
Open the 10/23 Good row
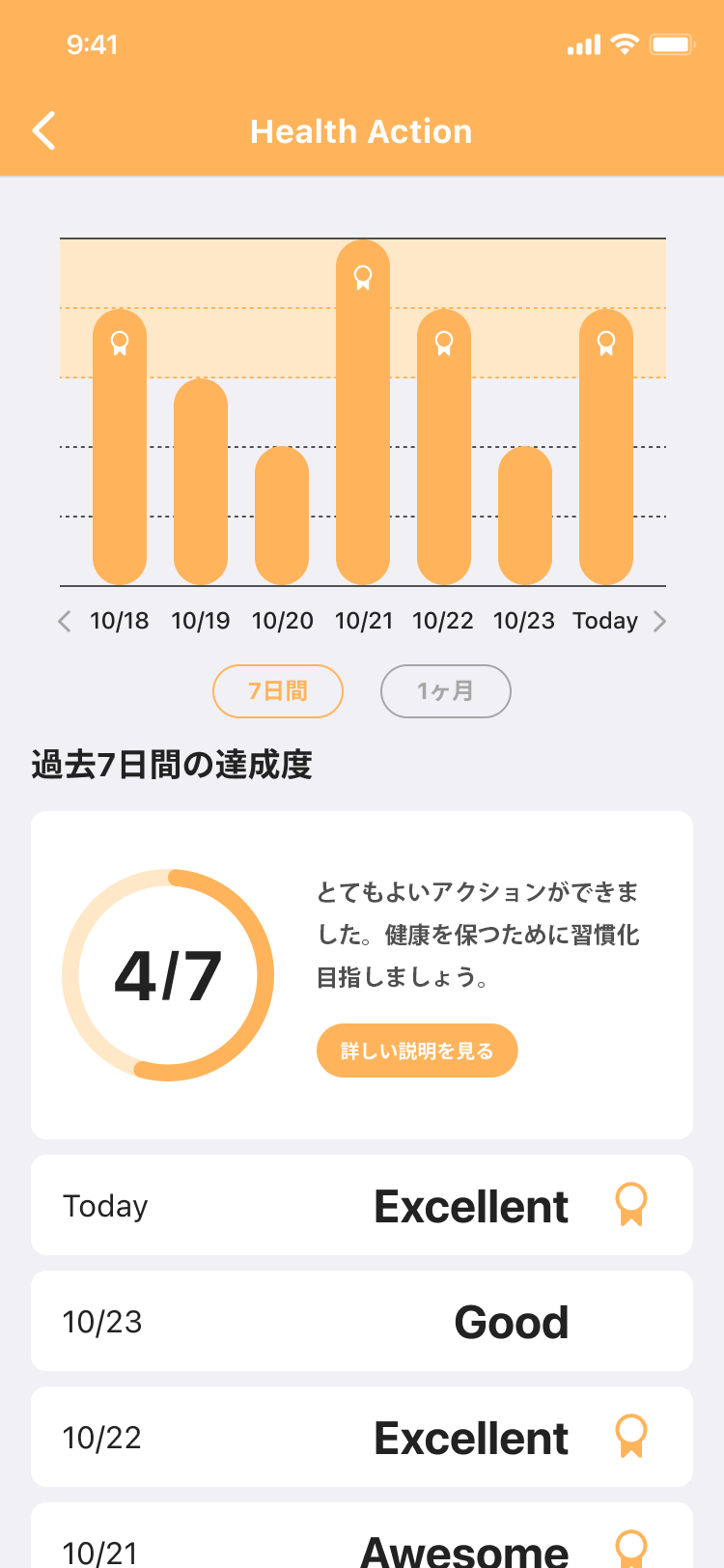coord(362,1321)
